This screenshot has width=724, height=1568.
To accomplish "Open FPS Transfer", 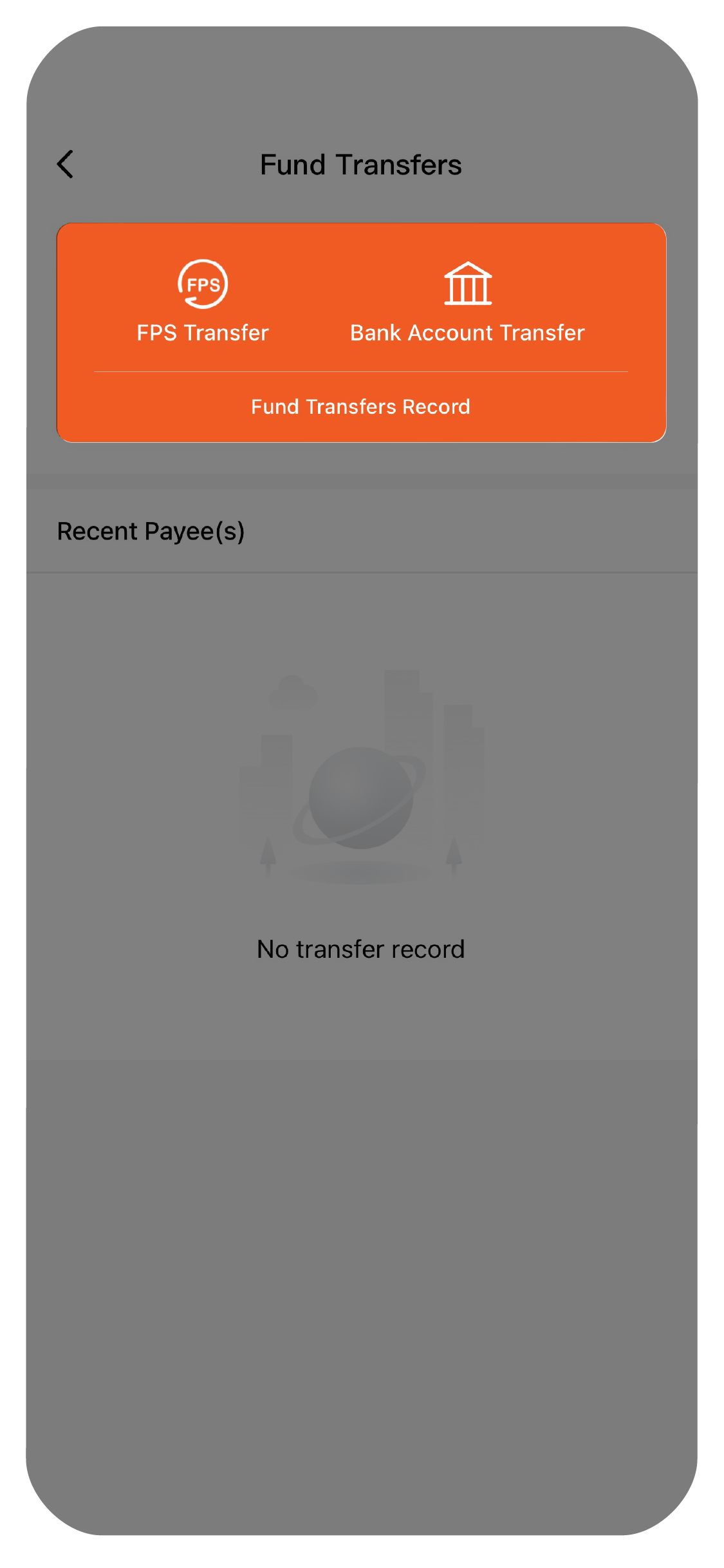I will pos(203,301).
